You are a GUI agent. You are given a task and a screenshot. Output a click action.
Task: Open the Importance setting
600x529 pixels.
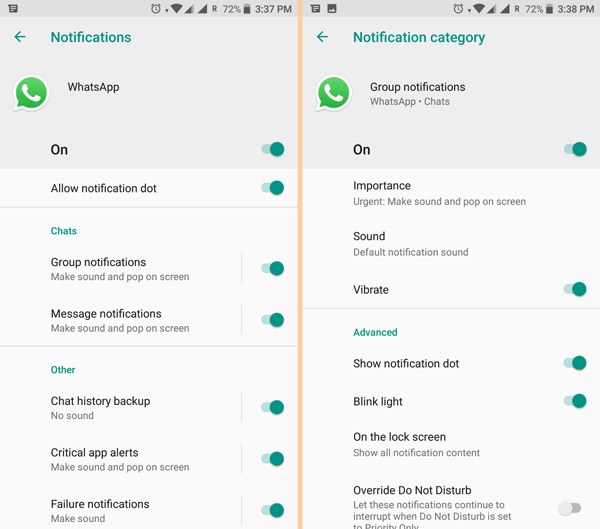[451, 193]
